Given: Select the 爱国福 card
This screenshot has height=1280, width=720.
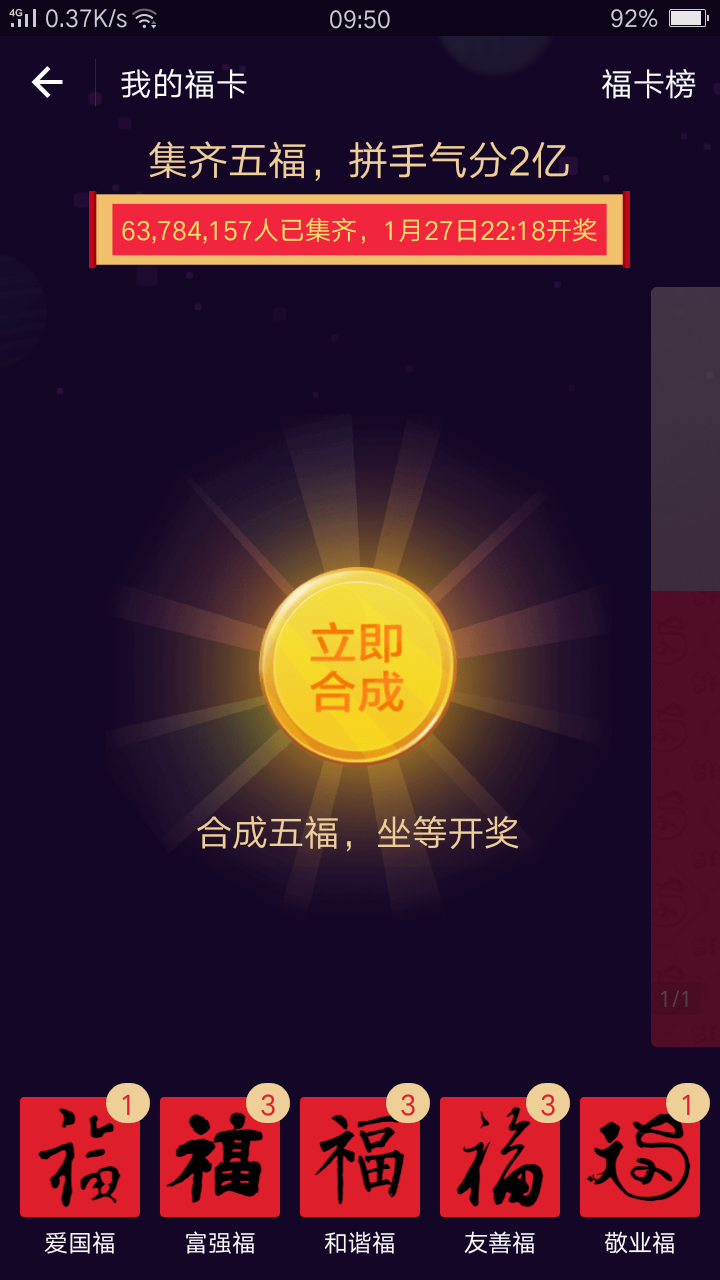Looking at the screenshot, I should [x=80, y=1158].
